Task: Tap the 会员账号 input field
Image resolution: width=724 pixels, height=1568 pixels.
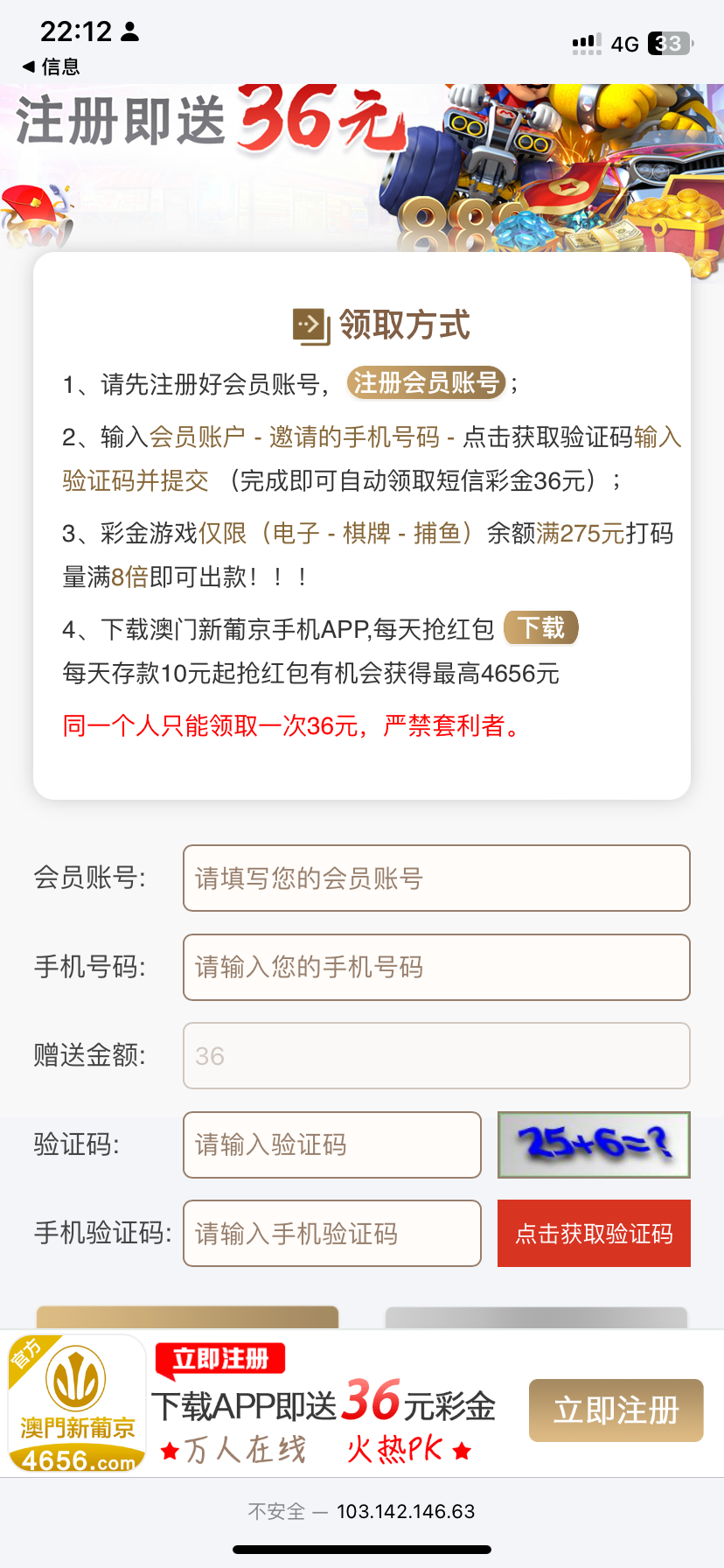Action: click(x=435, y=878)
